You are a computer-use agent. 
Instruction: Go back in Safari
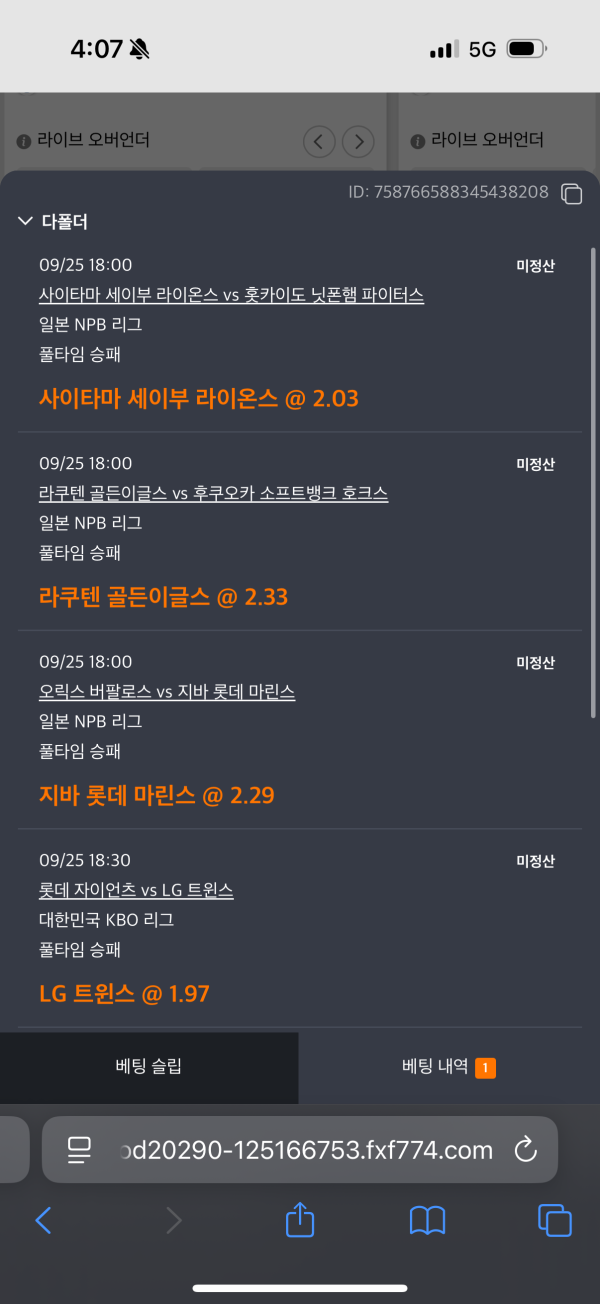coord(43,1220)
